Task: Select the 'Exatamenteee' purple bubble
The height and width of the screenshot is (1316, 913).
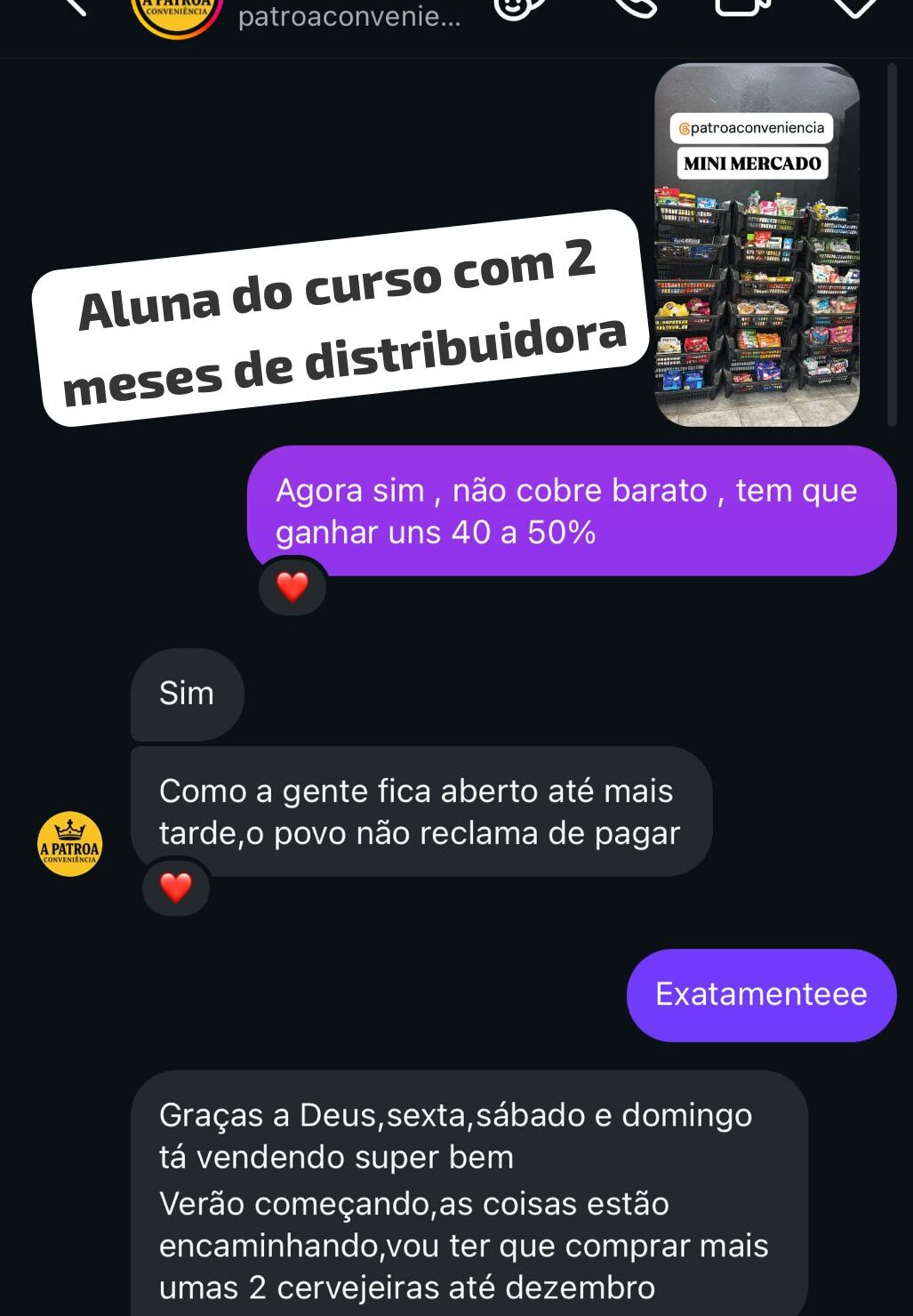Action: coord(760,994)
